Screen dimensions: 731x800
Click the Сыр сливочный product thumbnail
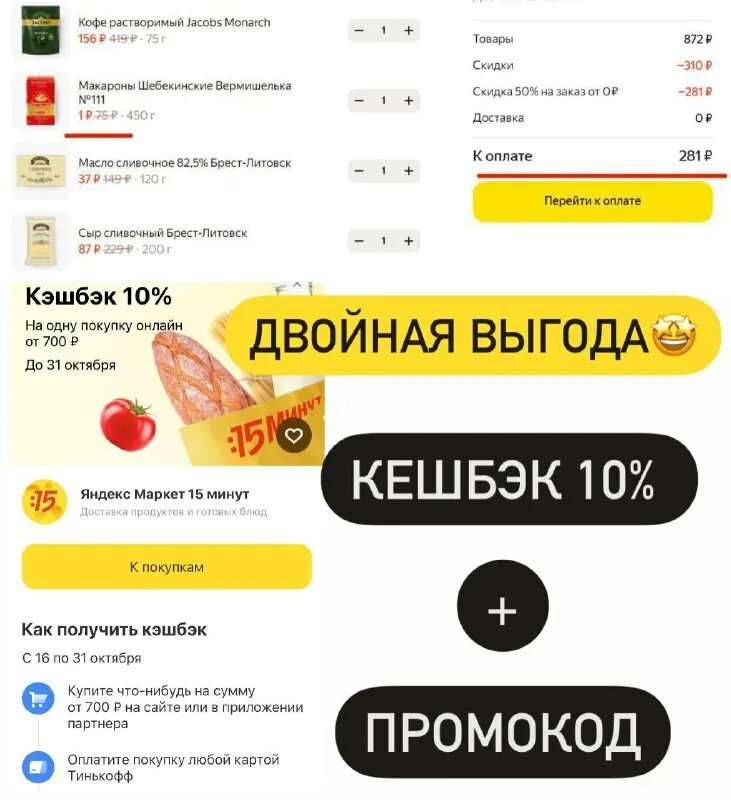(40, 241)
